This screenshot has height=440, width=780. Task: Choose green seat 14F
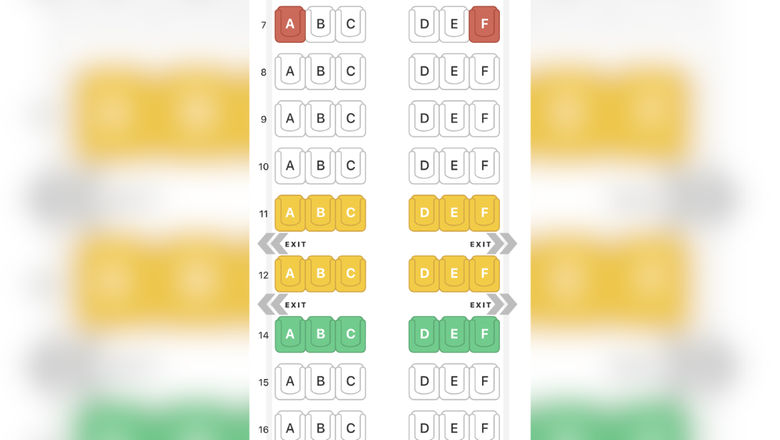point(484,335)
